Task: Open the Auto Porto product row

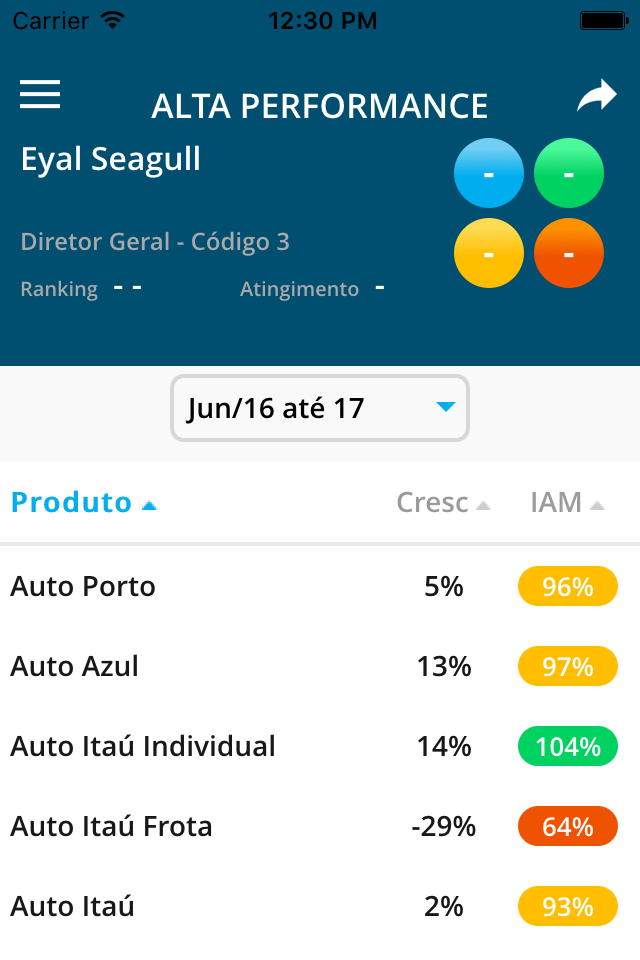Action: (320, 587)
